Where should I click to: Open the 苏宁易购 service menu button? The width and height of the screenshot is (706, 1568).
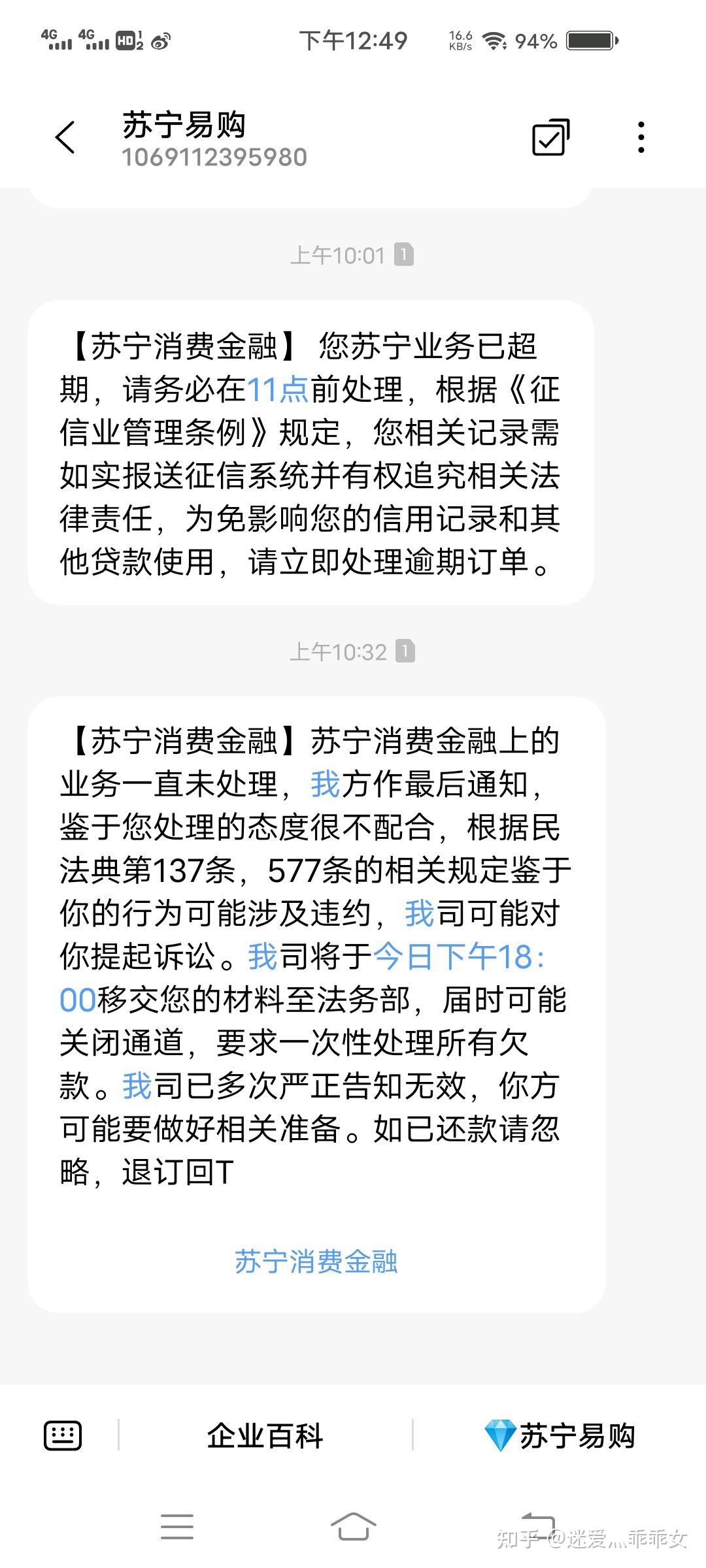click(x=560, y=1436)
